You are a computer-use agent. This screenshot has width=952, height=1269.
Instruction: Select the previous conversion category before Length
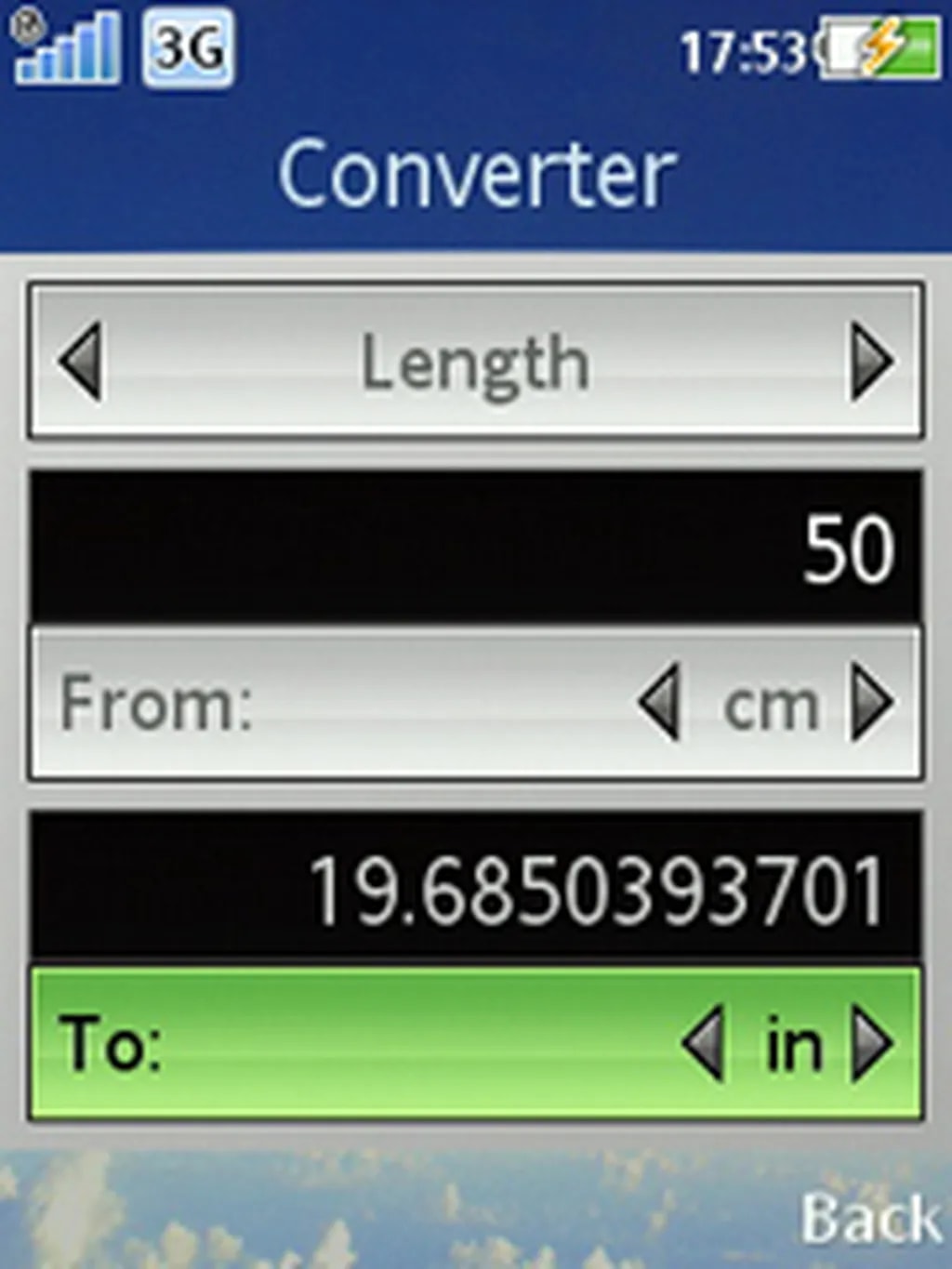82,362
